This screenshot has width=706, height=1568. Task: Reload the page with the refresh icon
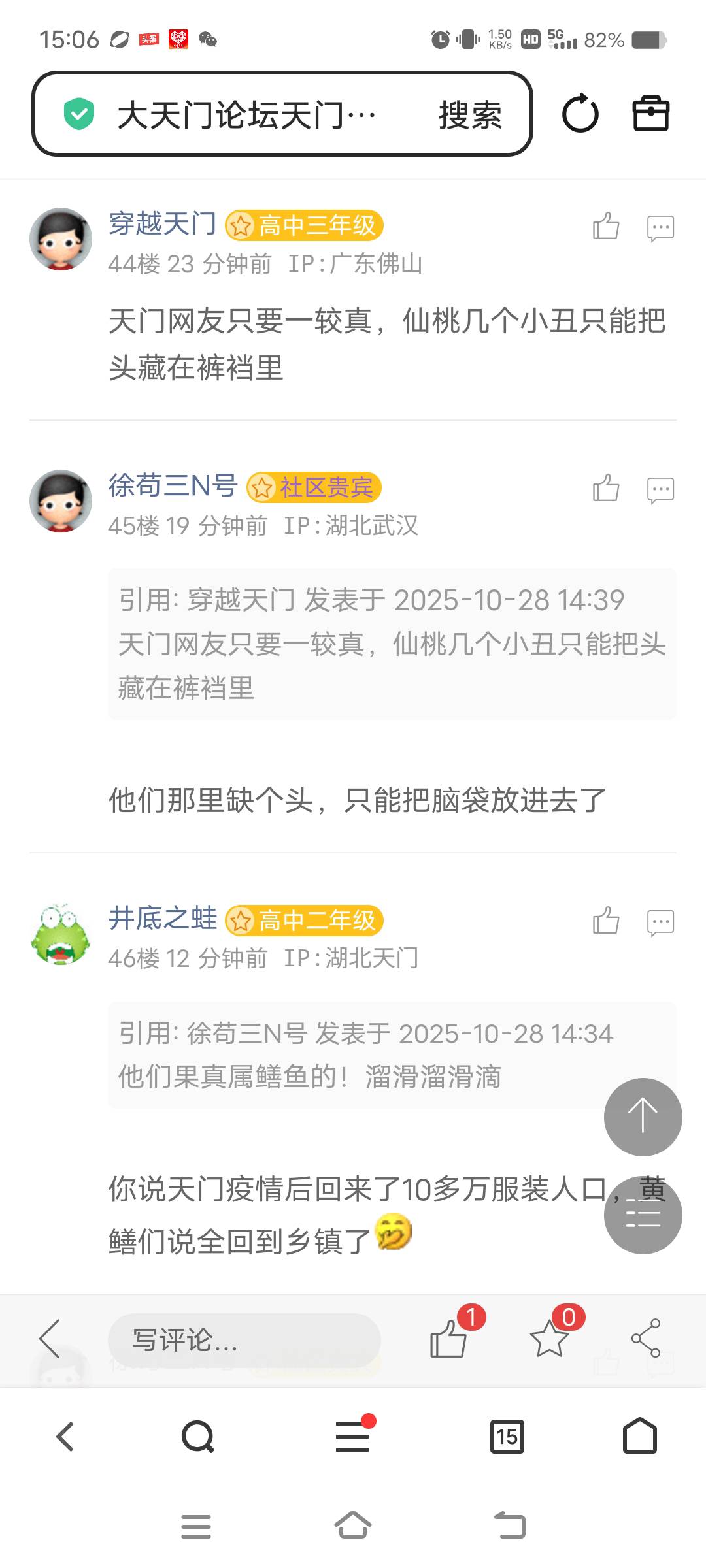580,114
